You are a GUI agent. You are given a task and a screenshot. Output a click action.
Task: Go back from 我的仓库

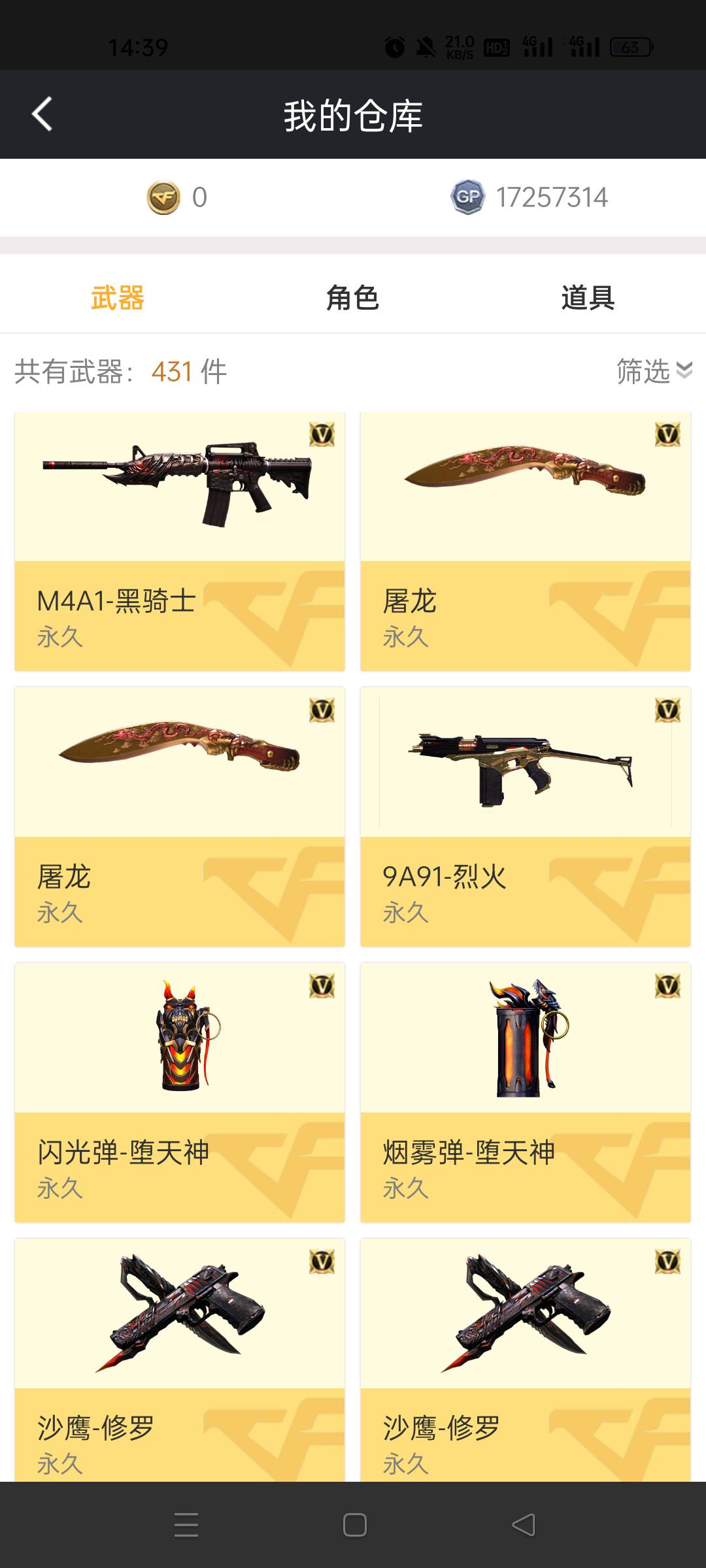pos(42,114)
